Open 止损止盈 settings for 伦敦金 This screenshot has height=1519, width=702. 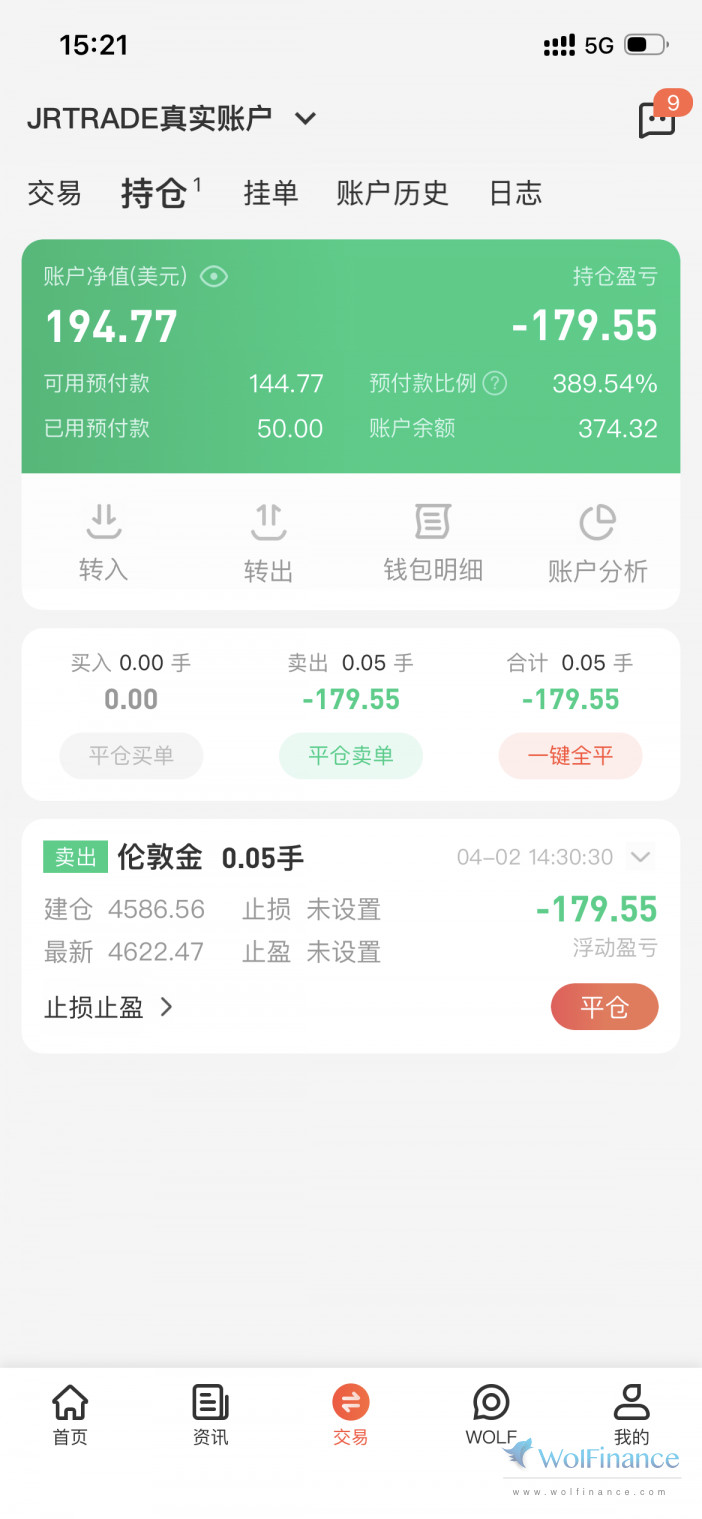click(x=109, y=1007)
